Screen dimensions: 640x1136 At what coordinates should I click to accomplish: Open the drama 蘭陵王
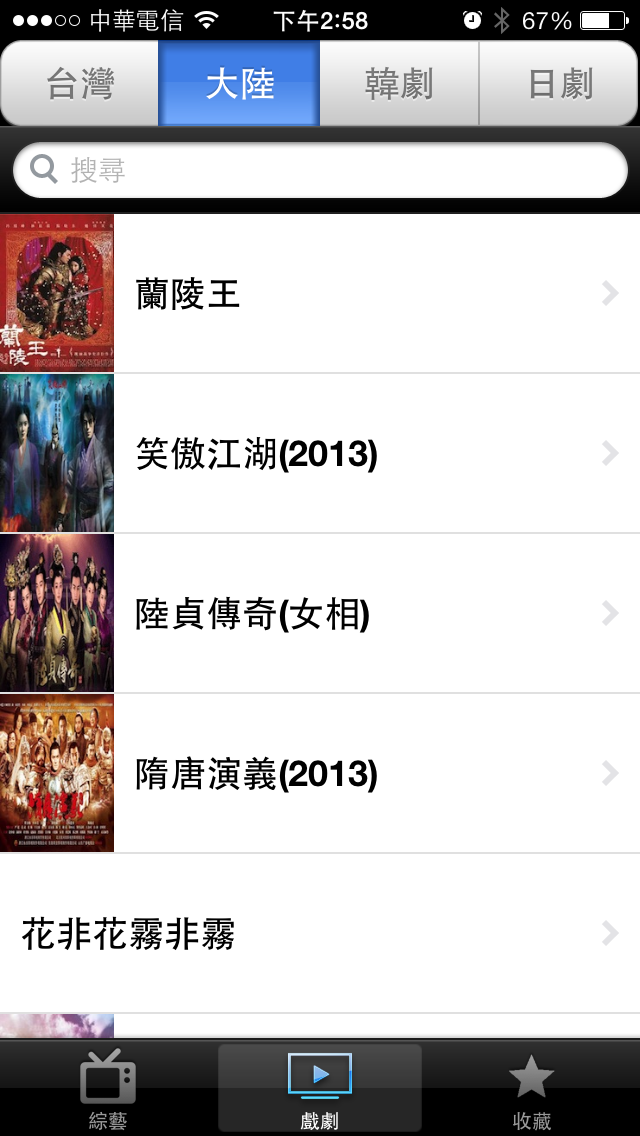[x=320, y=294]
